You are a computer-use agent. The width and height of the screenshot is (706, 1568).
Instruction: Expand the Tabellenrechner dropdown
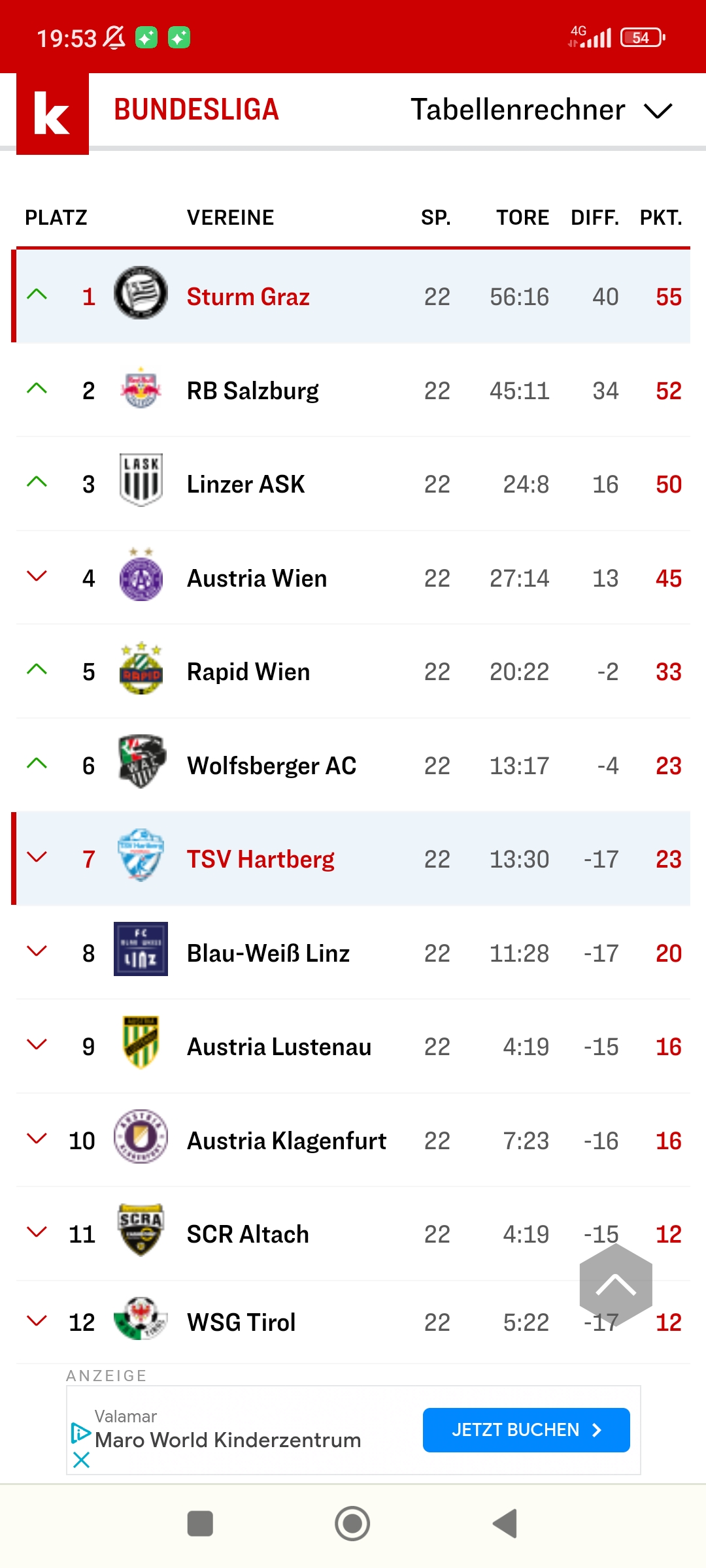541,110
